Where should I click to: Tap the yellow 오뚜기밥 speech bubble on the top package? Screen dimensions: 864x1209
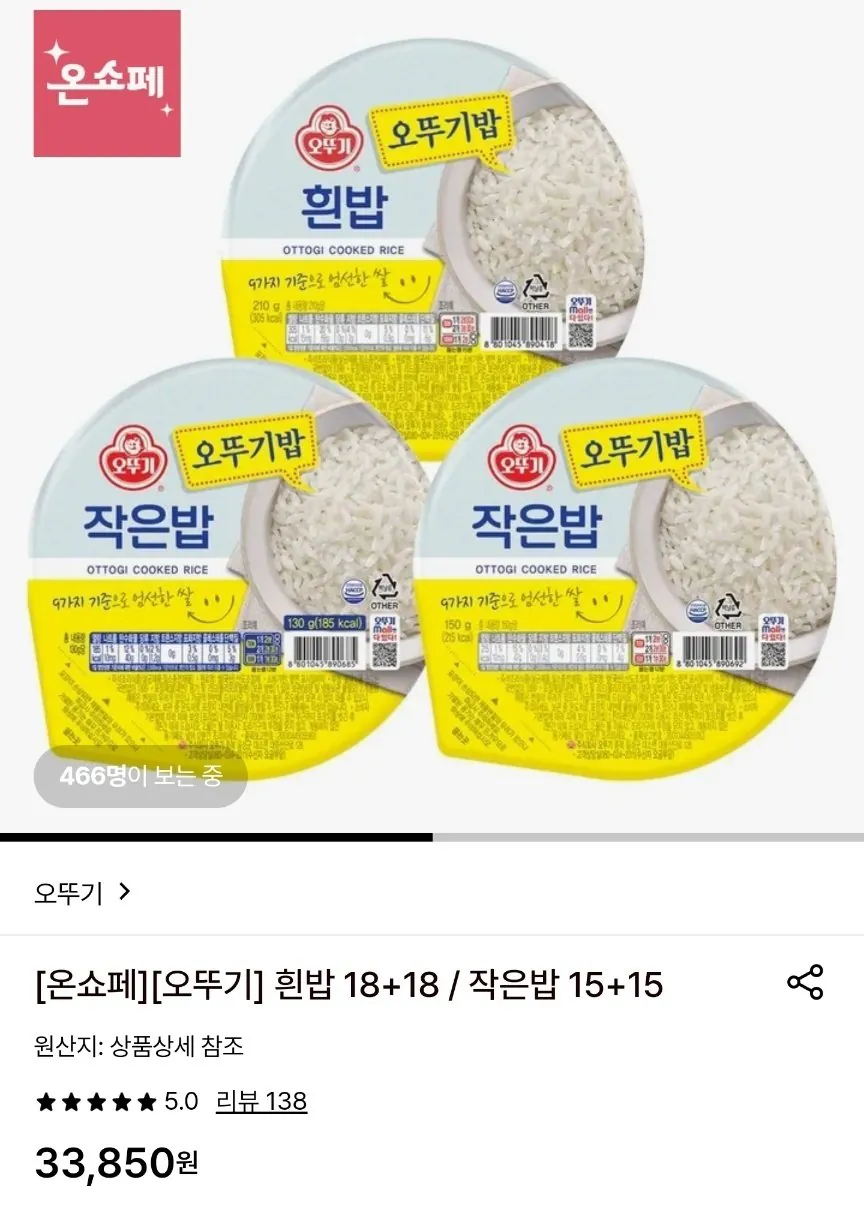[443, 130]
